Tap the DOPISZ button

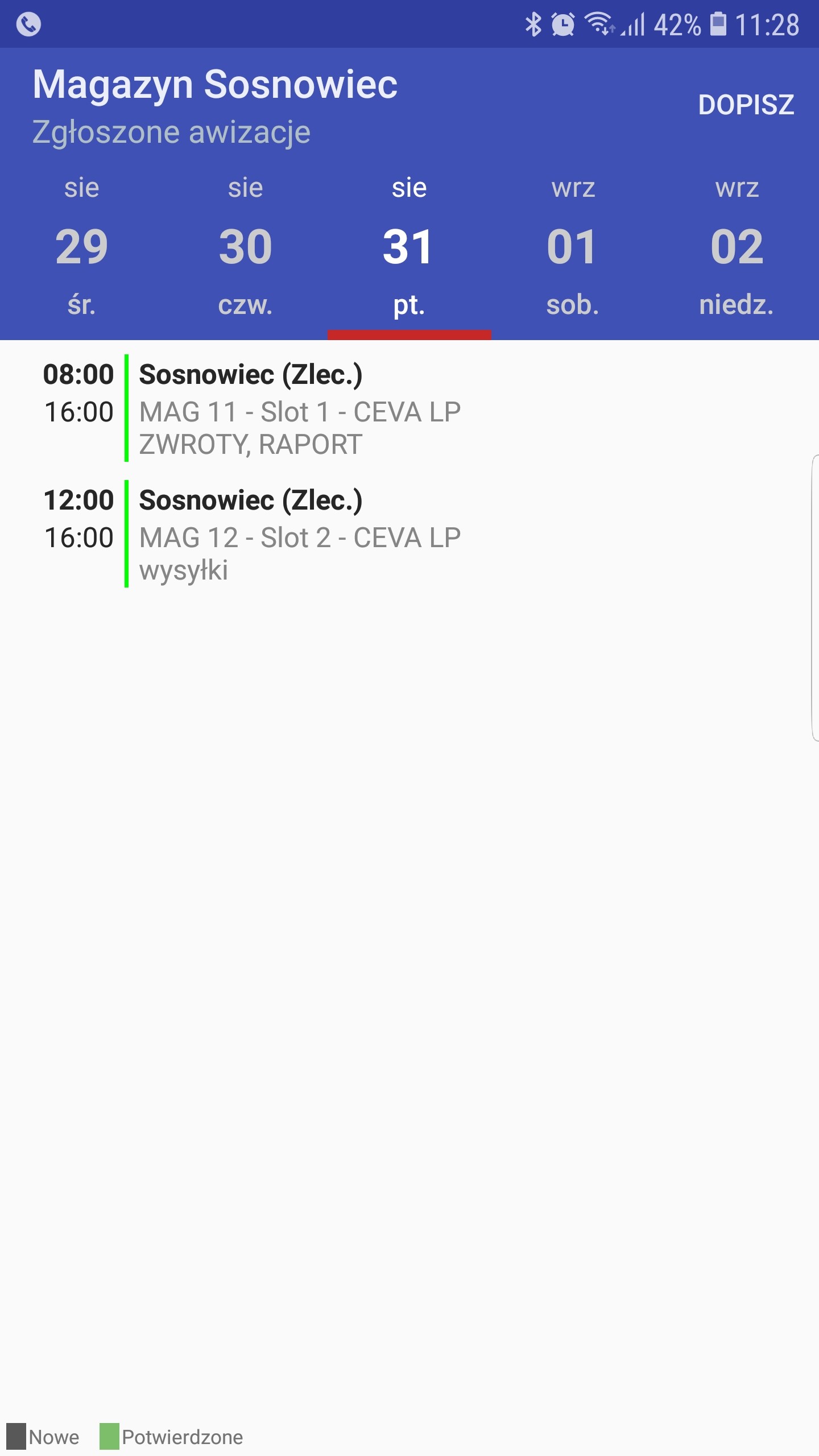pyautogui.click(x=746, y=105)
